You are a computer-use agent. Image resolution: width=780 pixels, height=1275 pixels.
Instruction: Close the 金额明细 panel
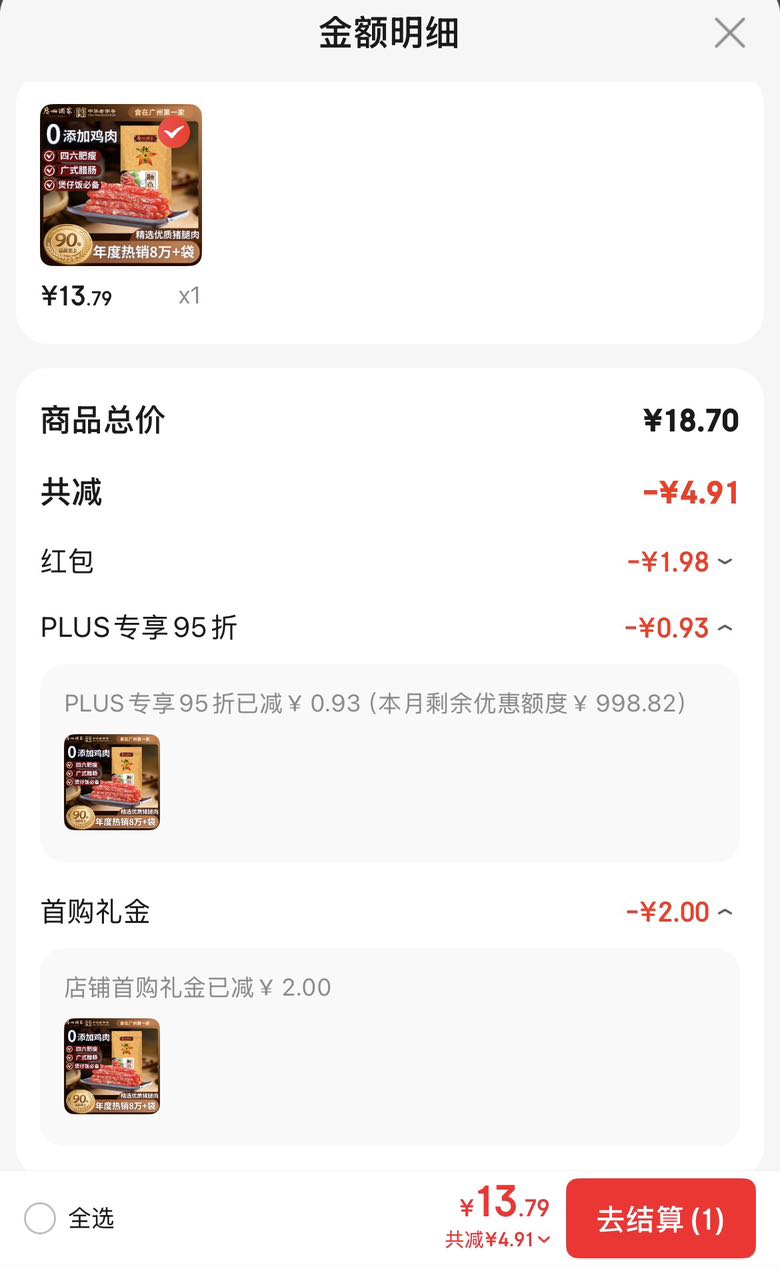point(729,33)
